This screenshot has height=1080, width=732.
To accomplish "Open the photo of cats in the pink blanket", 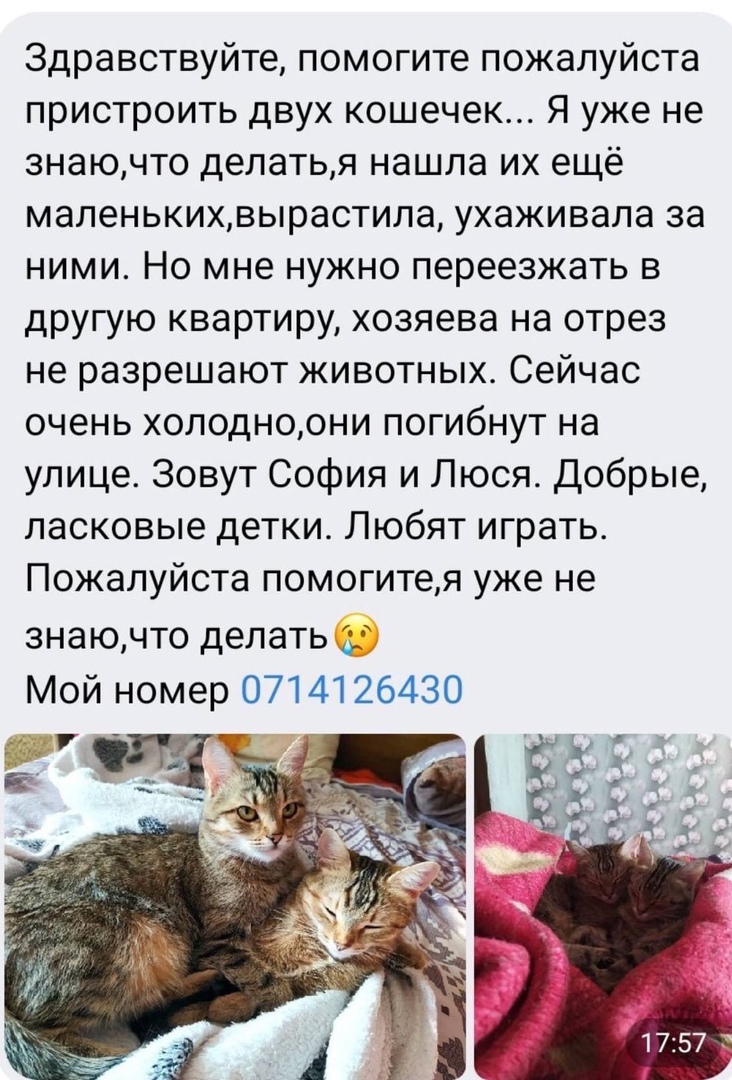I will 603,905.
